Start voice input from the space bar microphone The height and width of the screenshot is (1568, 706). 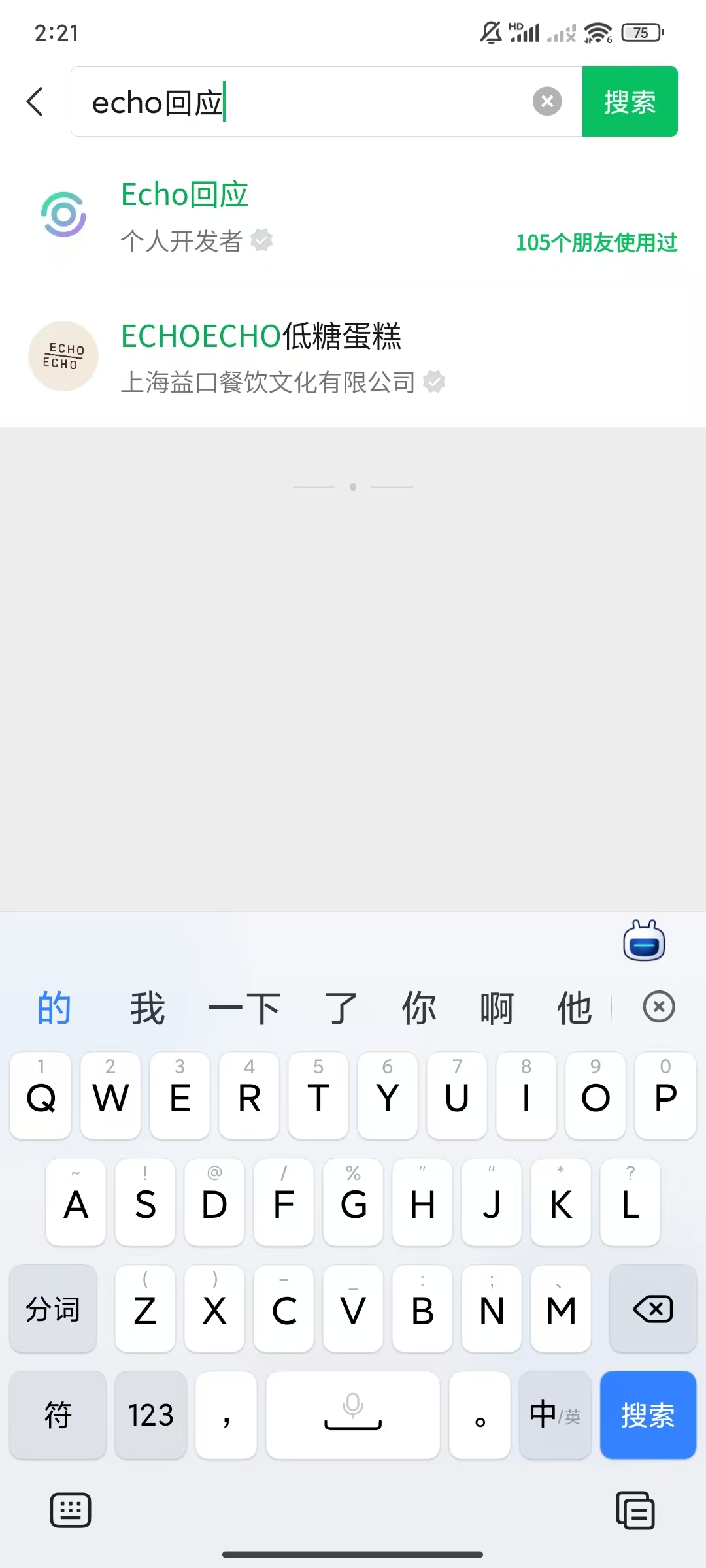point(353,1415)
